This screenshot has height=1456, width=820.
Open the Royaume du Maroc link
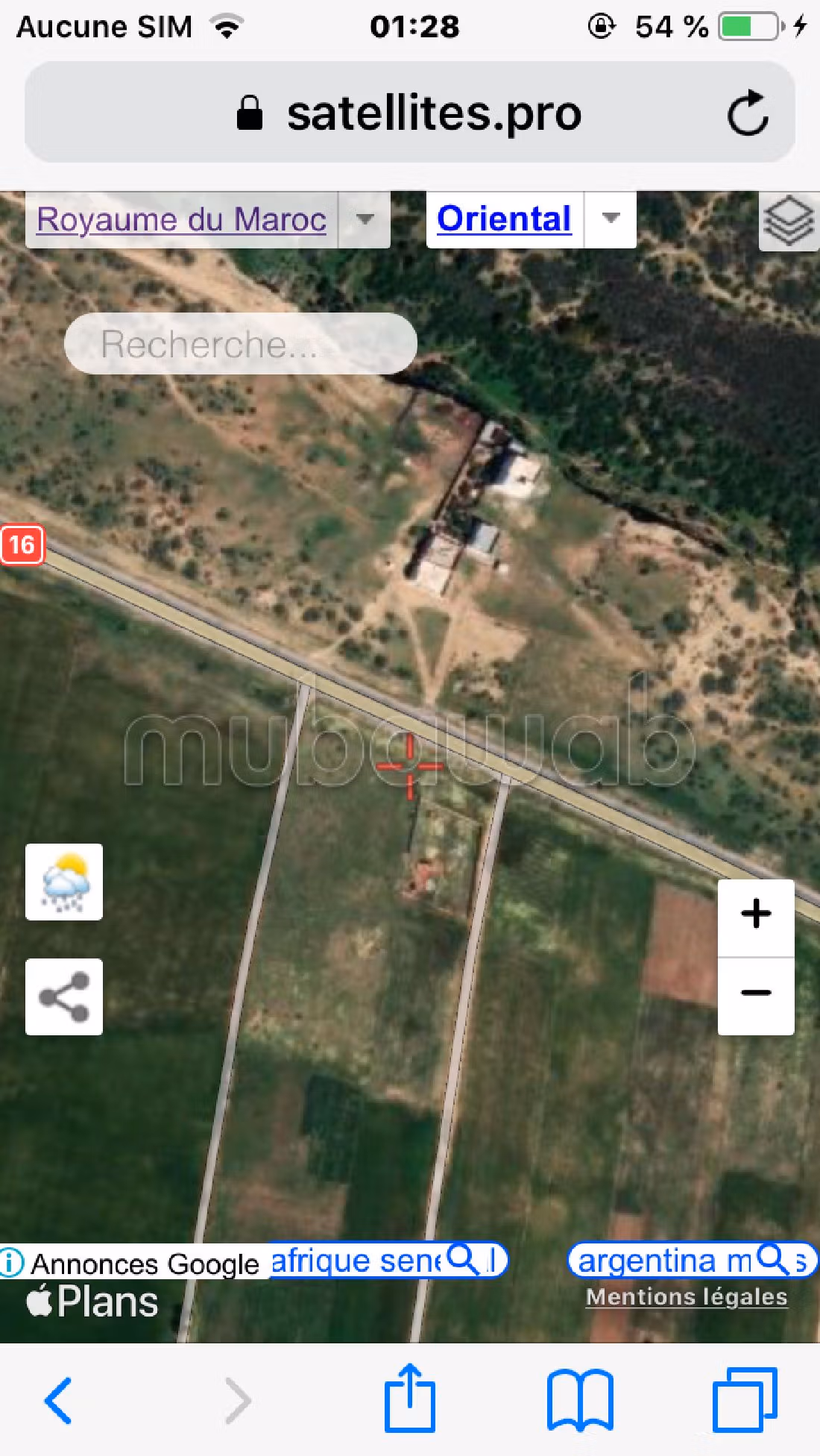181,219
